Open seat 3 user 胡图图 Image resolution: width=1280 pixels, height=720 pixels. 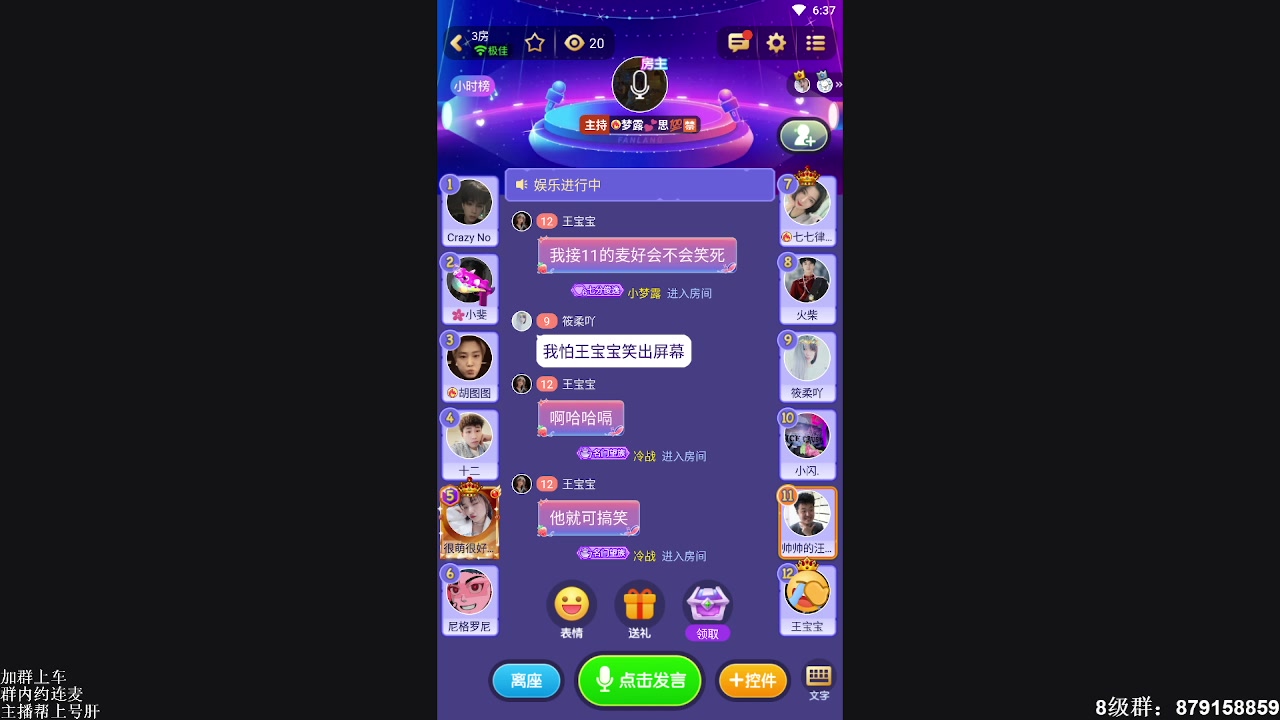click(469, 360)
